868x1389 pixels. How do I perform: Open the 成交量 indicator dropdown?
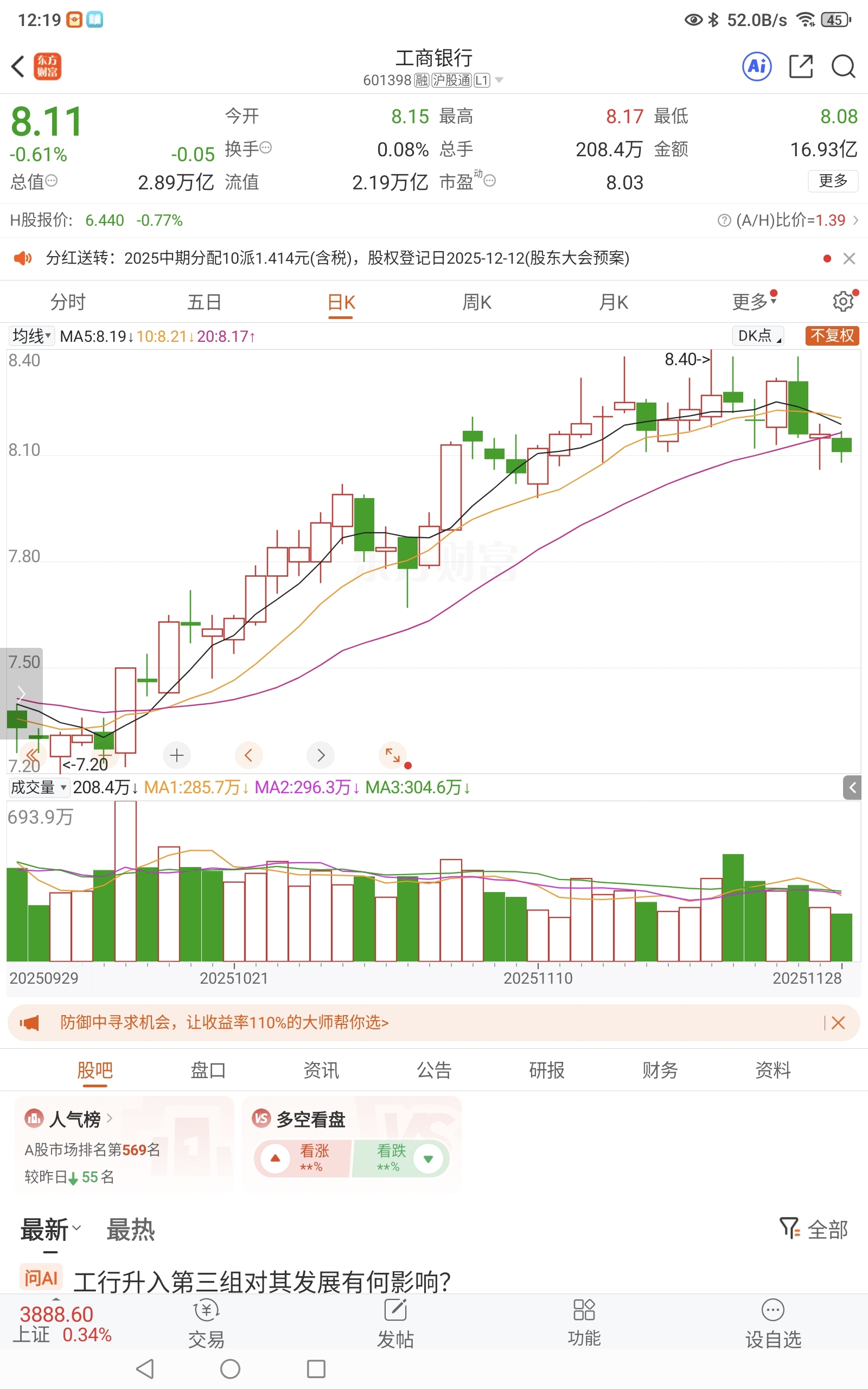coord(39,787)
